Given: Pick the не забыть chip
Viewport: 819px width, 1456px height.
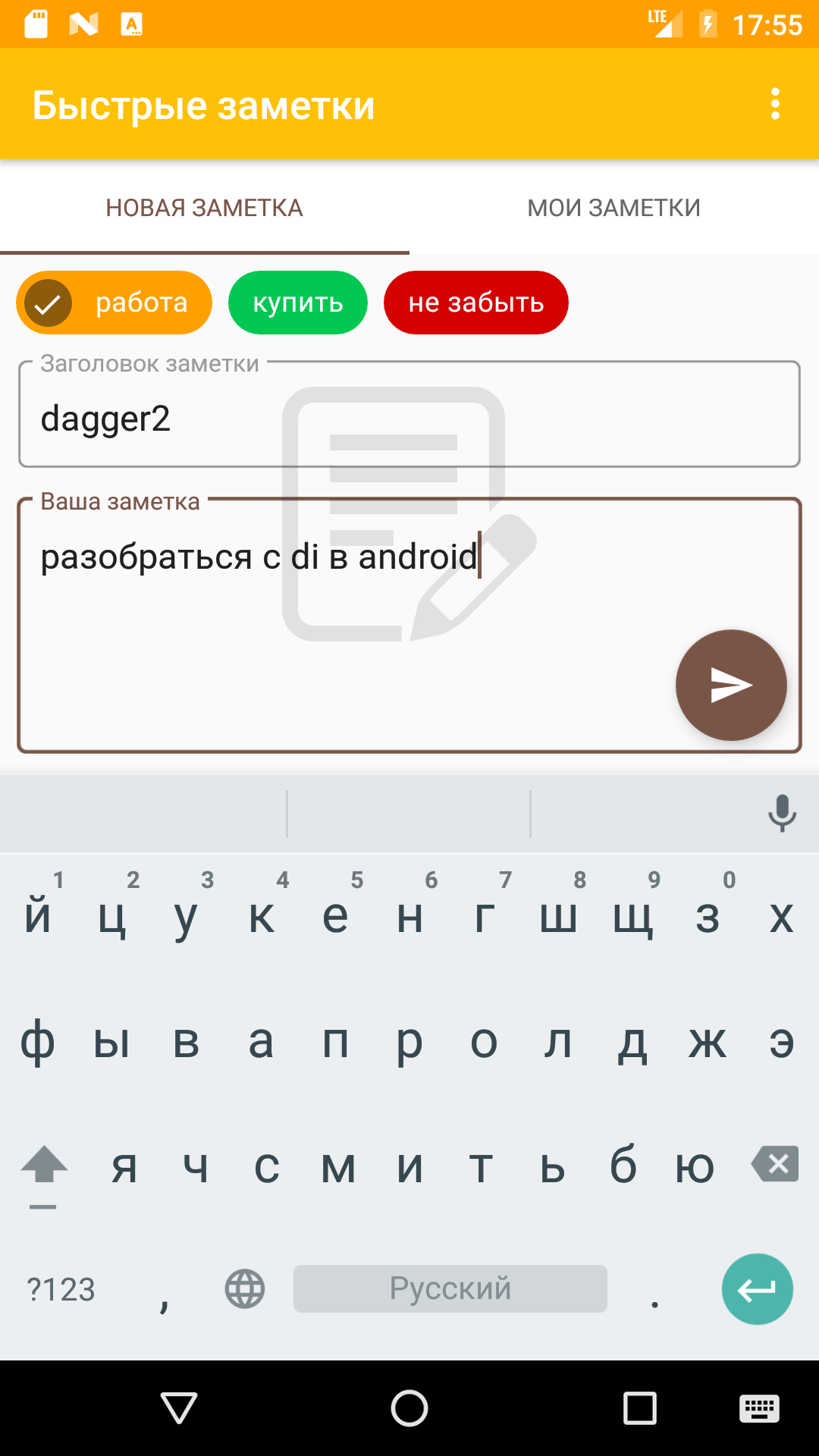Looking at the screenshot, I should [476, 303].
